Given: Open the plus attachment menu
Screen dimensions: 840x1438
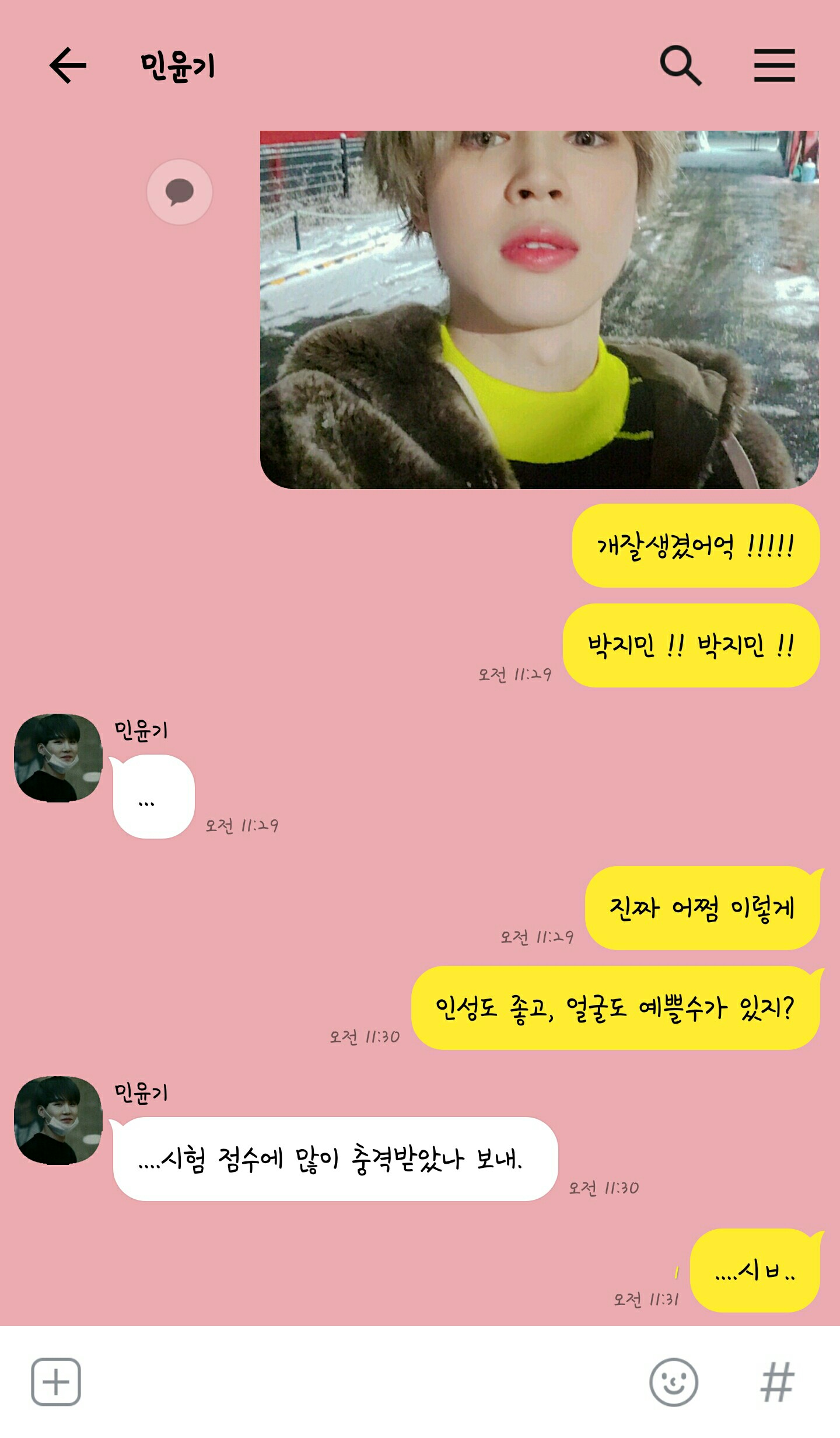Looking at the screenshot, I should coord(56,1381).
